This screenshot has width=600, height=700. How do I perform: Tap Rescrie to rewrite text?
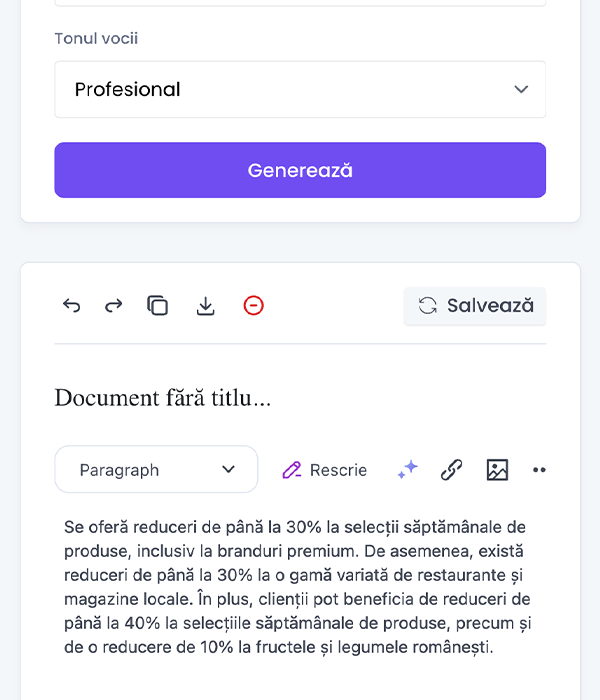coord(325,470)
